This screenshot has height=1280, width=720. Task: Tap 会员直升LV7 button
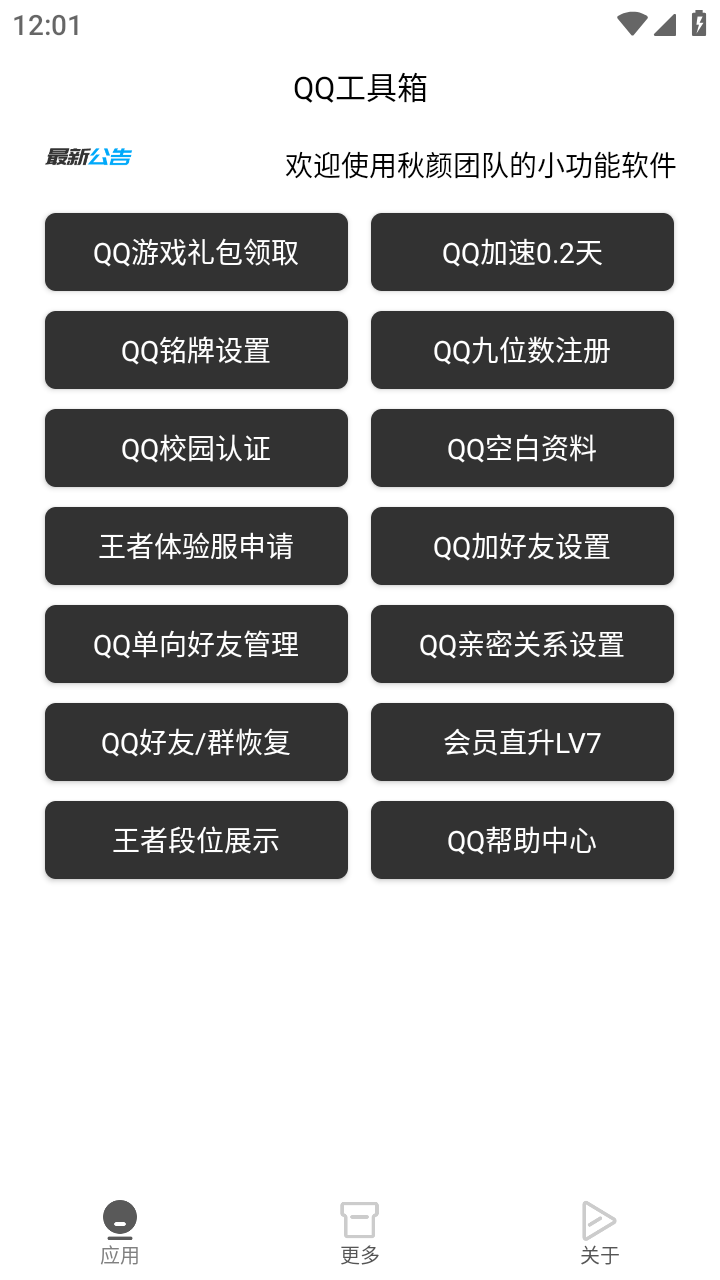tap(522, 742)
